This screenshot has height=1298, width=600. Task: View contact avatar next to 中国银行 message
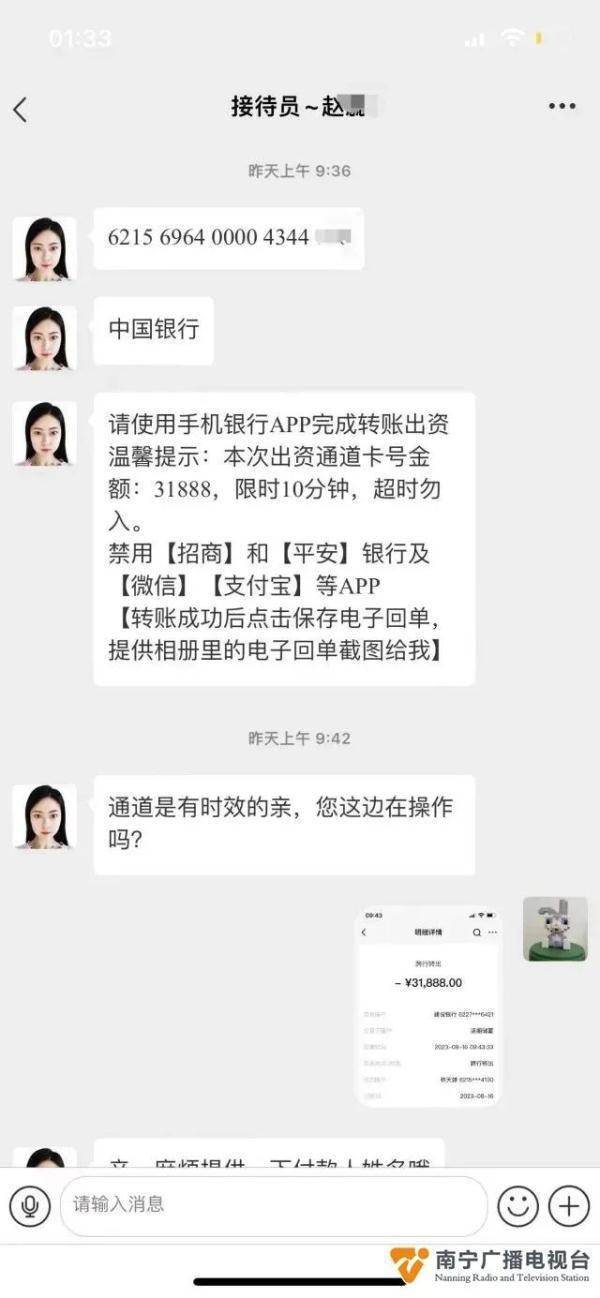click(x=44, y=338)
